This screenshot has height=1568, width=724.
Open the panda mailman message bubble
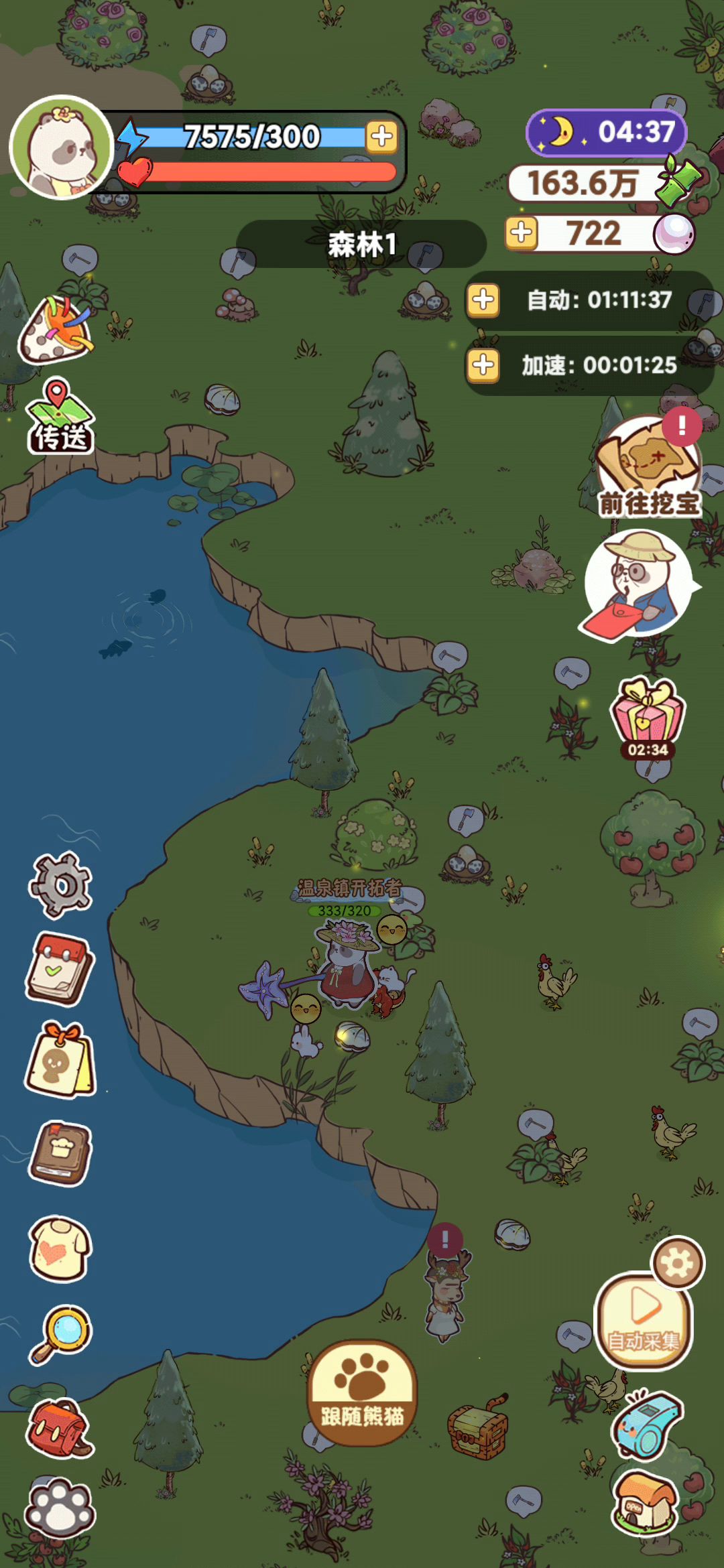[x=637, y=584]
